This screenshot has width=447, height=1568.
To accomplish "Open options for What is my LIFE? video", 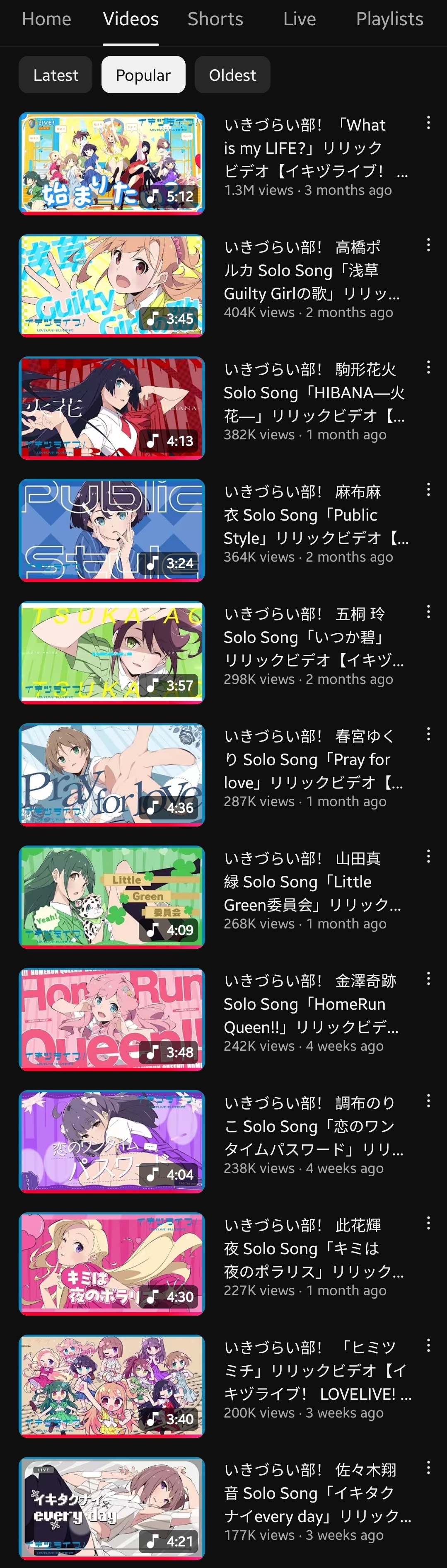I will (429, 123).
